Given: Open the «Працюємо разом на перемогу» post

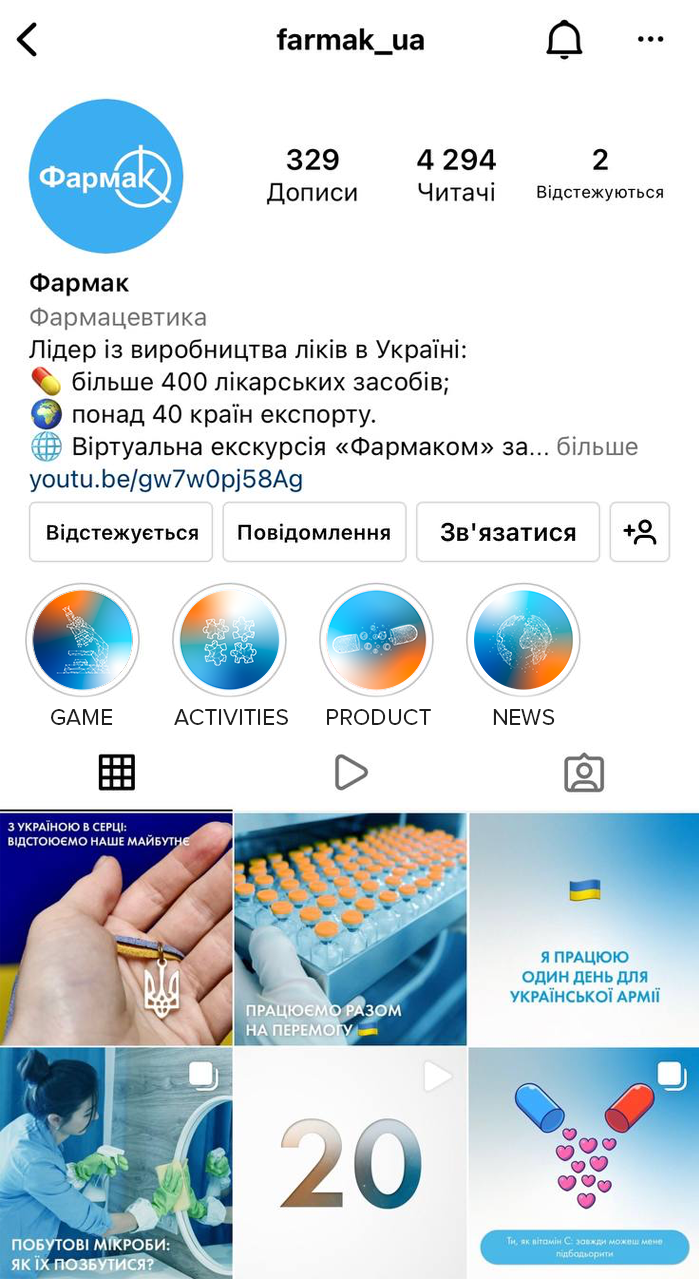Looking at the screenshot, I should click(350, 929).
